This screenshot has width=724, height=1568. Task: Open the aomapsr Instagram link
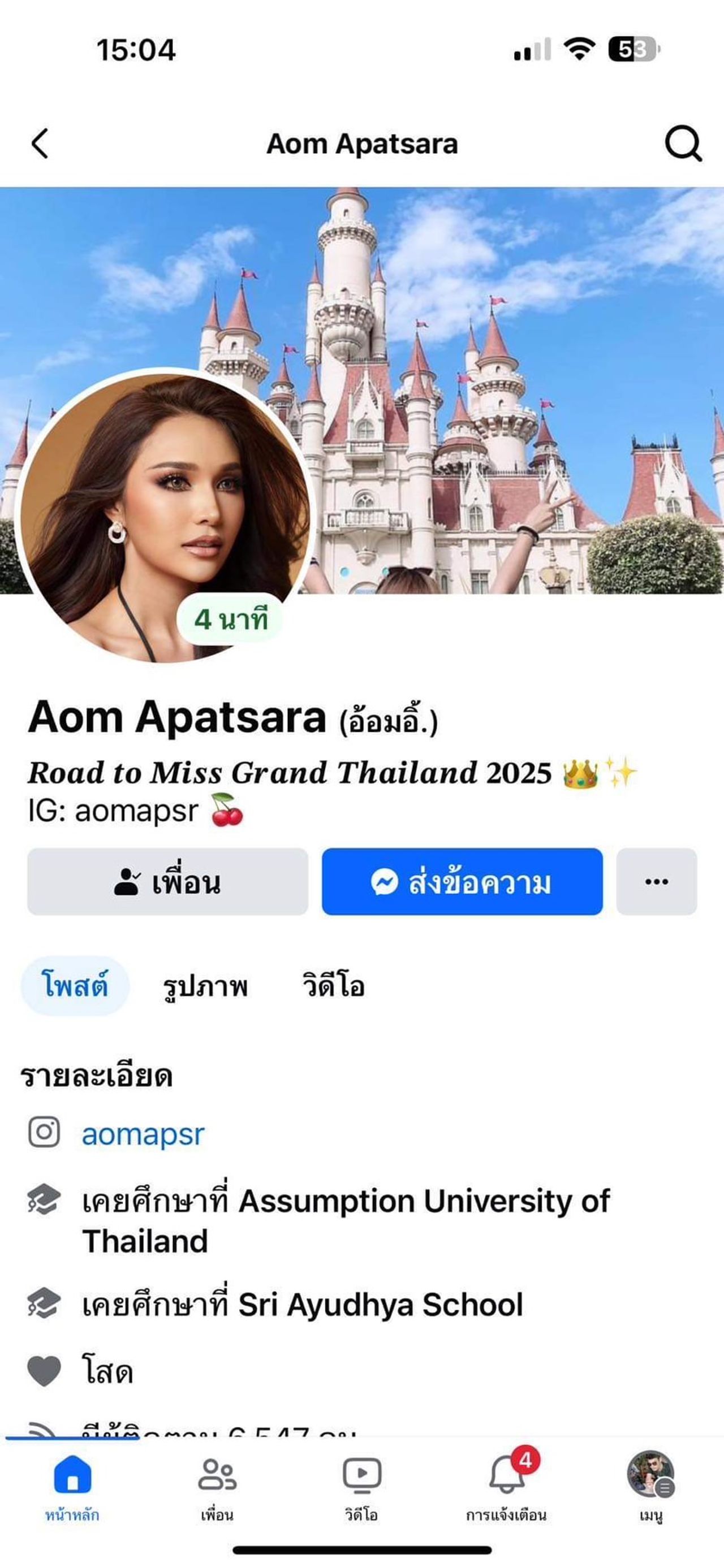click(x=143, y=1133)
